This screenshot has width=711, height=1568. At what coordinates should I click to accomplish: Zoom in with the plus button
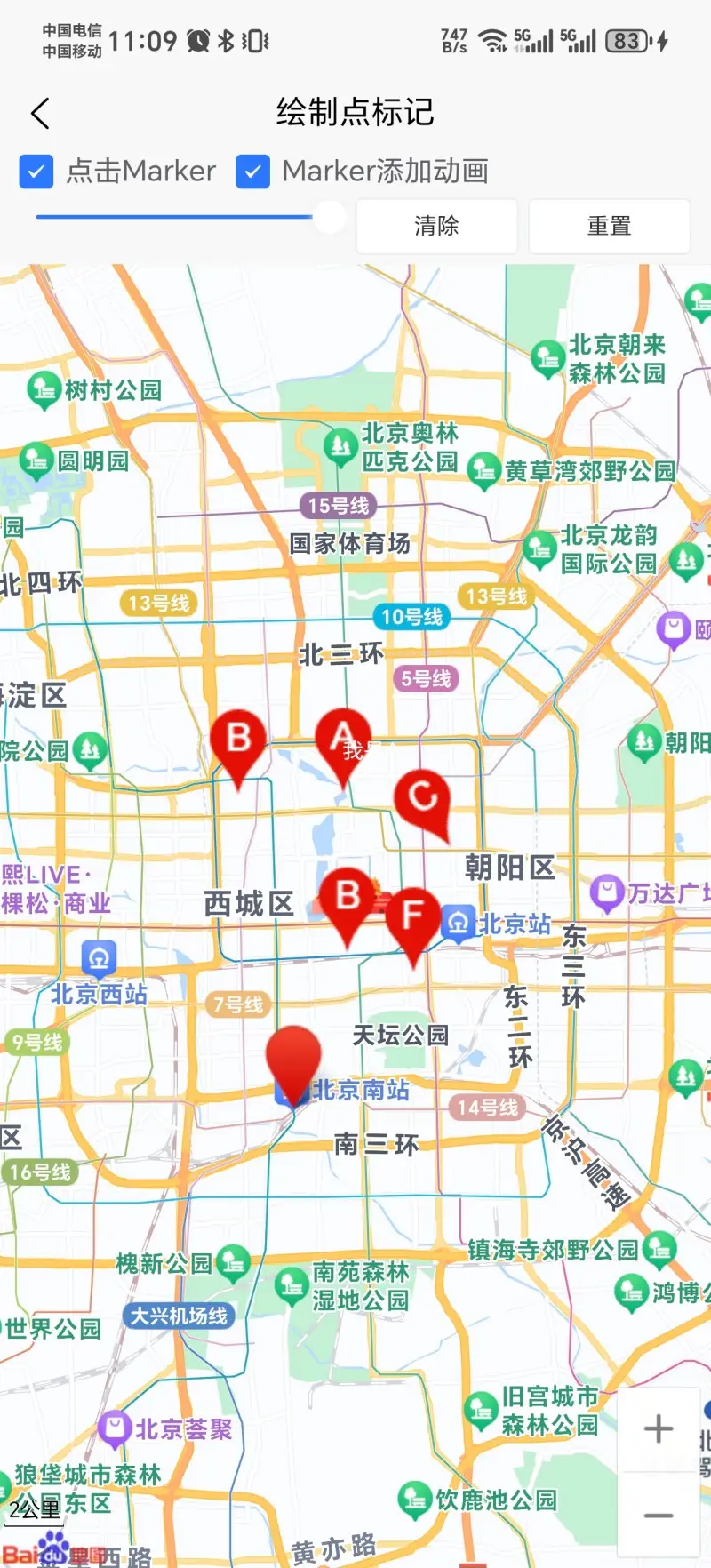659,1429
